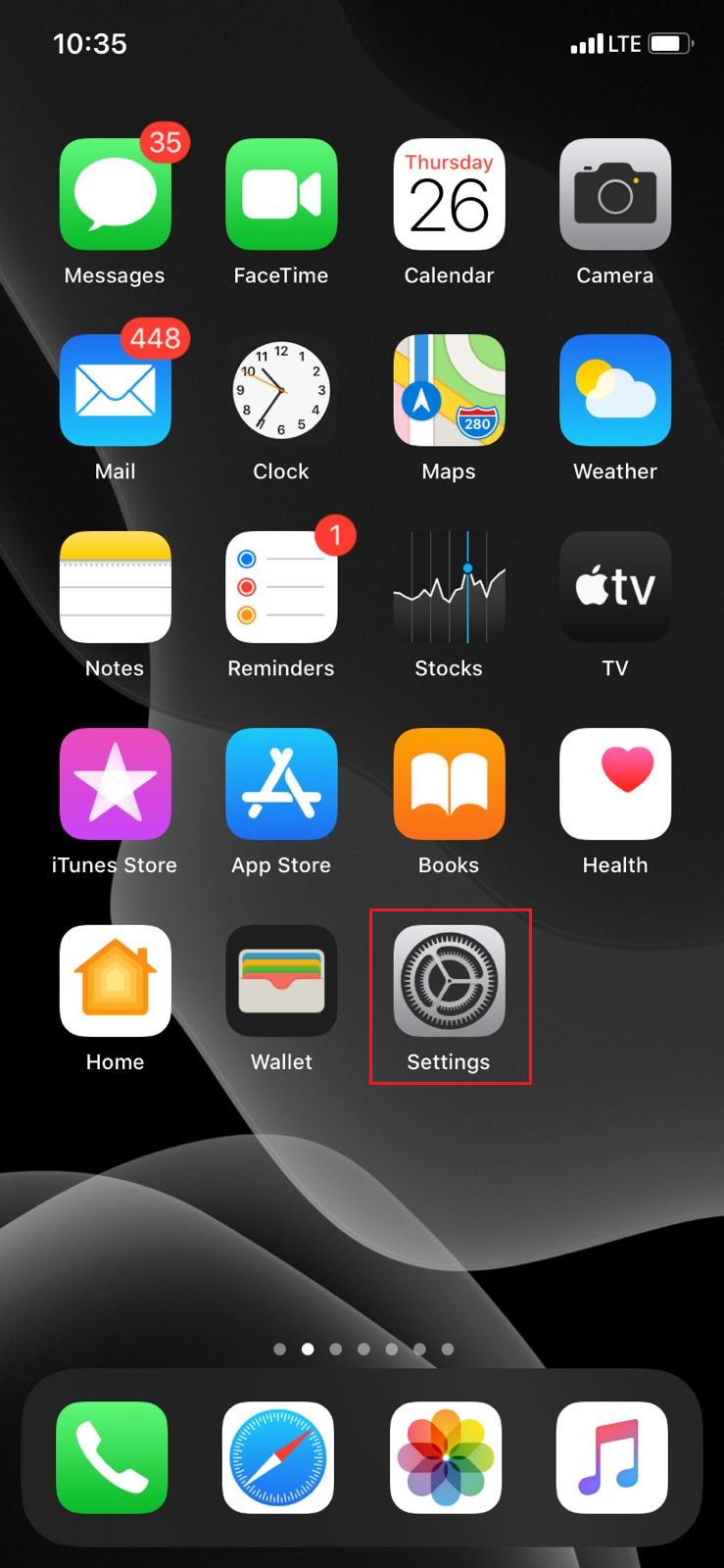Viewport: 724px width, 1568px height.
Task: Open Reminders app
Action: (x=281, y=587)
